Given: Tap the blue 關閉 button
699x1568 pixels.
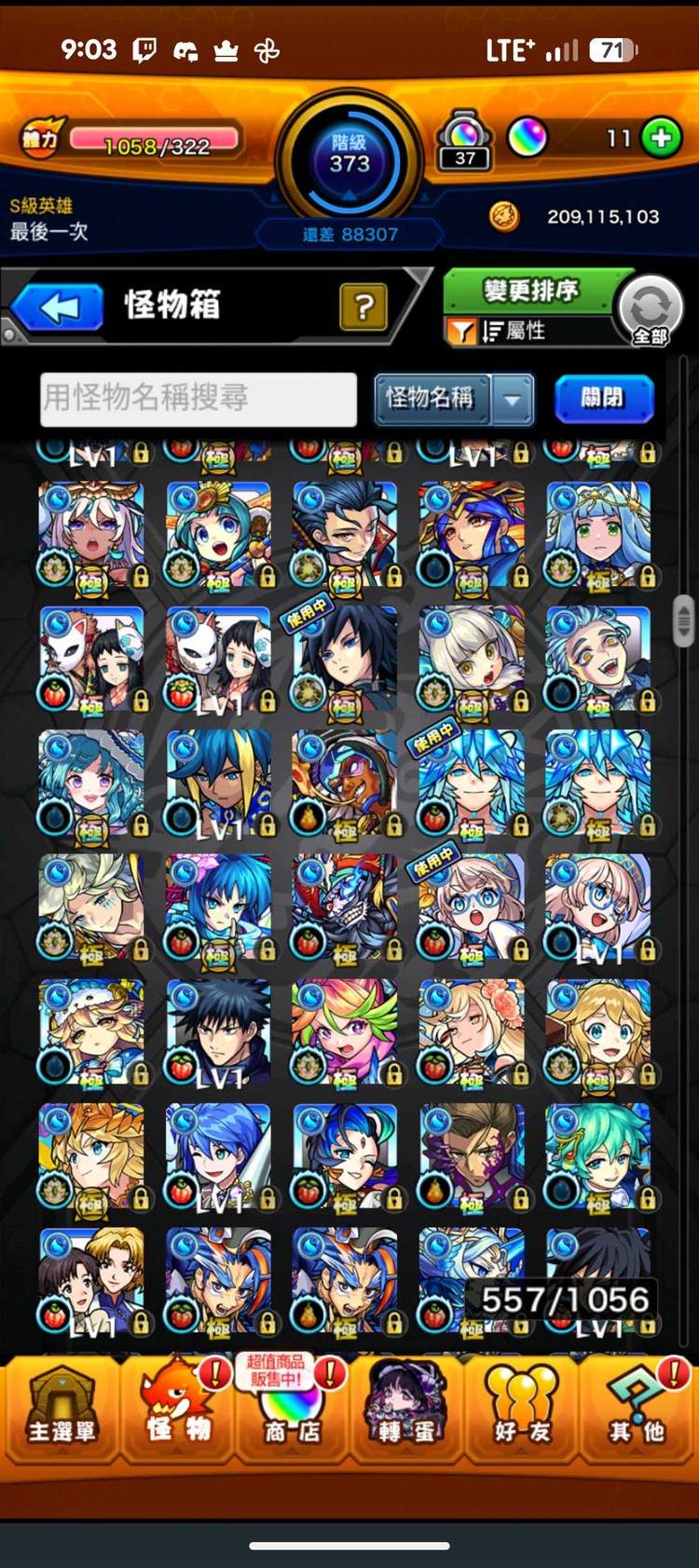Looking at the screenshot, I should [603, 399].
